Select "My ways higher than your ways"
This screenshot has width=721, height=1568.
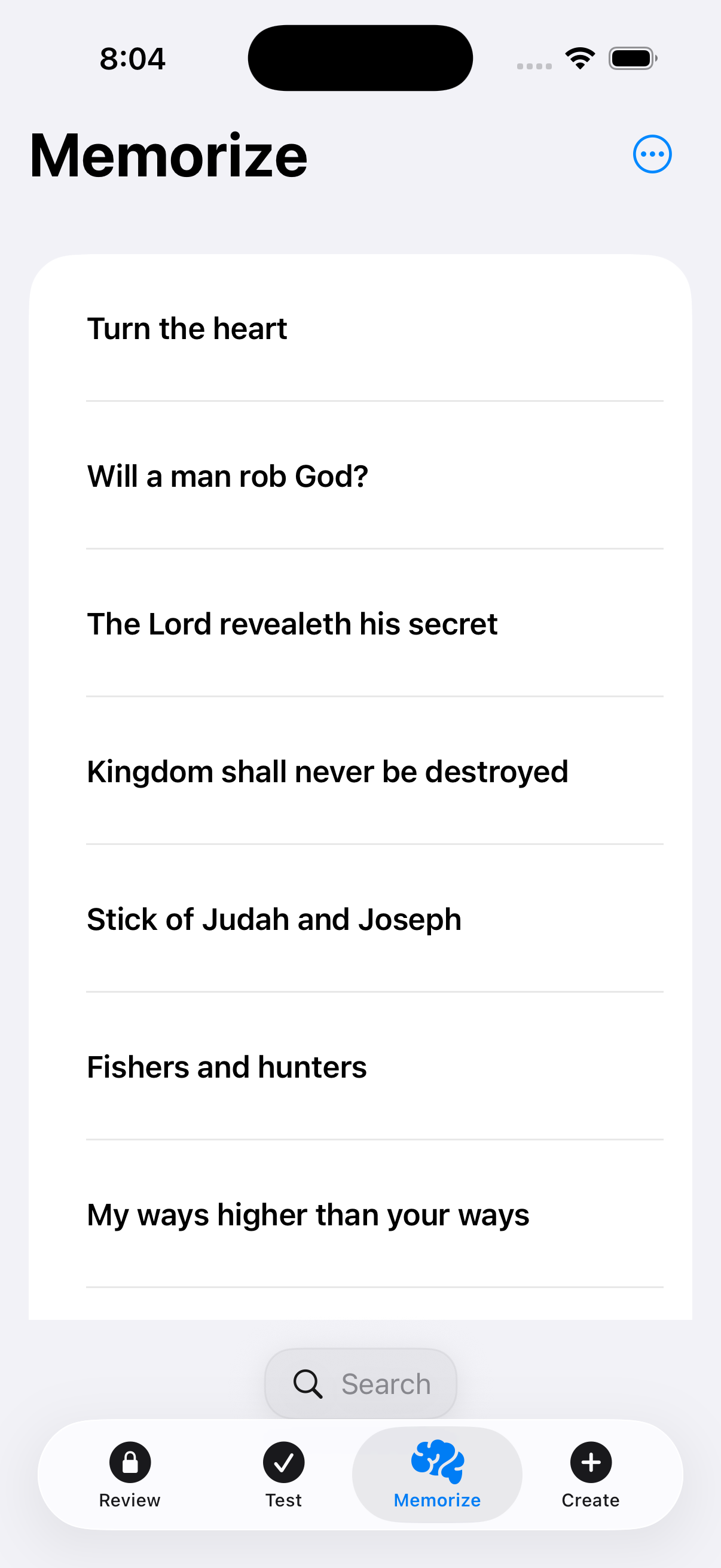[360, 1215]
